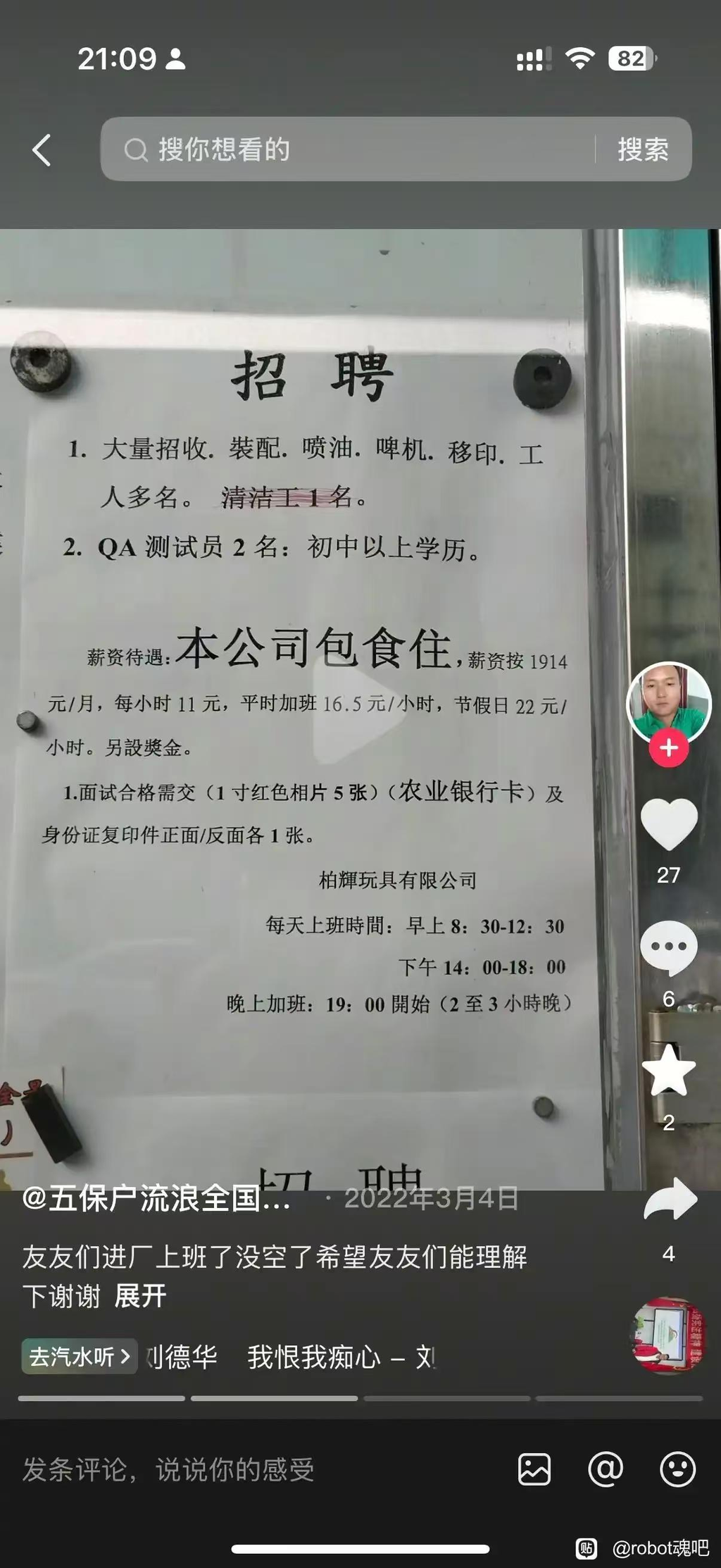Expand the caption with 展开
Screen dimensions: 721x1568
point(140,1295)
